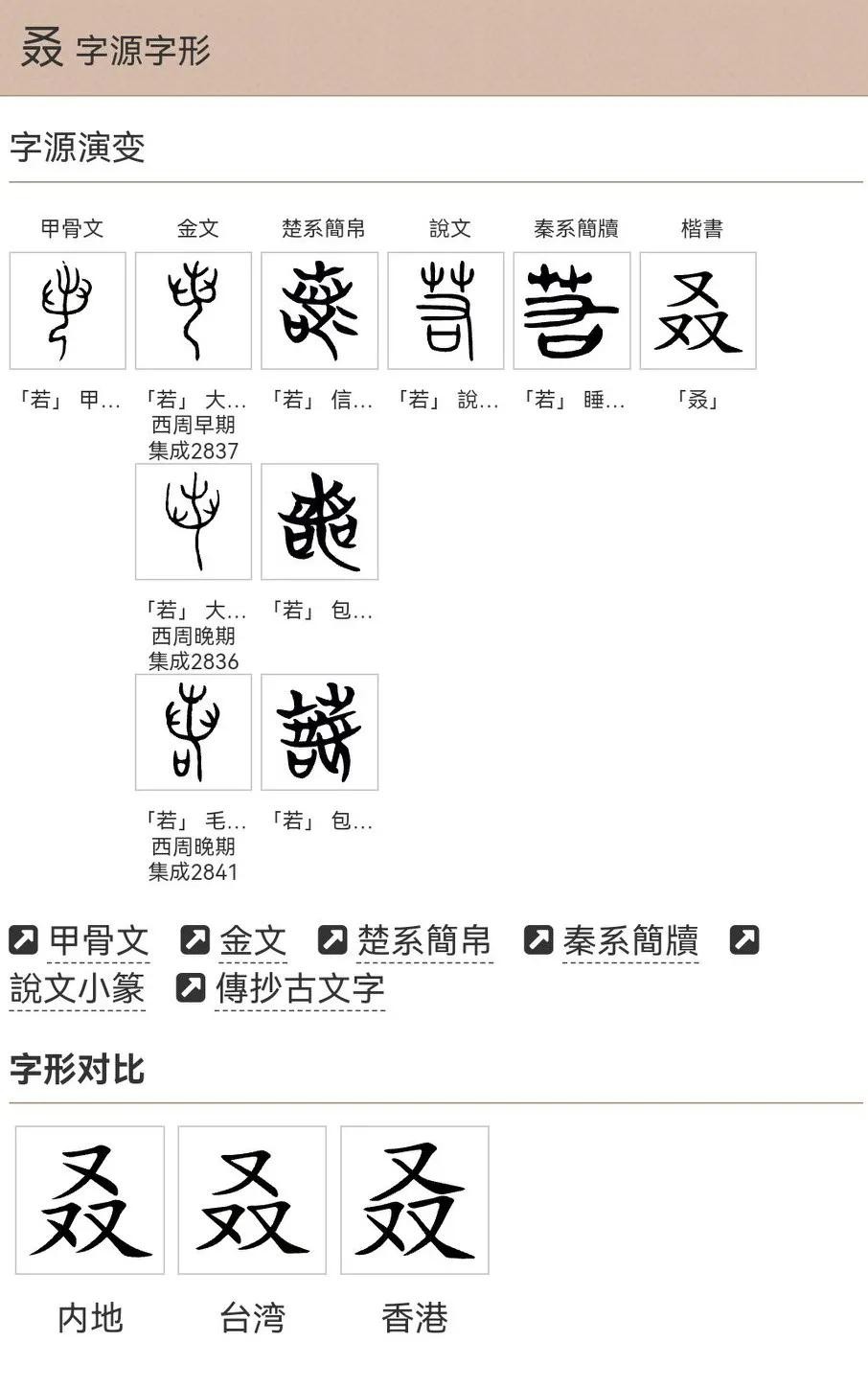View the 說文 seal script glyph
The height and width of the screenshot is (1388, 868).
point(445,311)
